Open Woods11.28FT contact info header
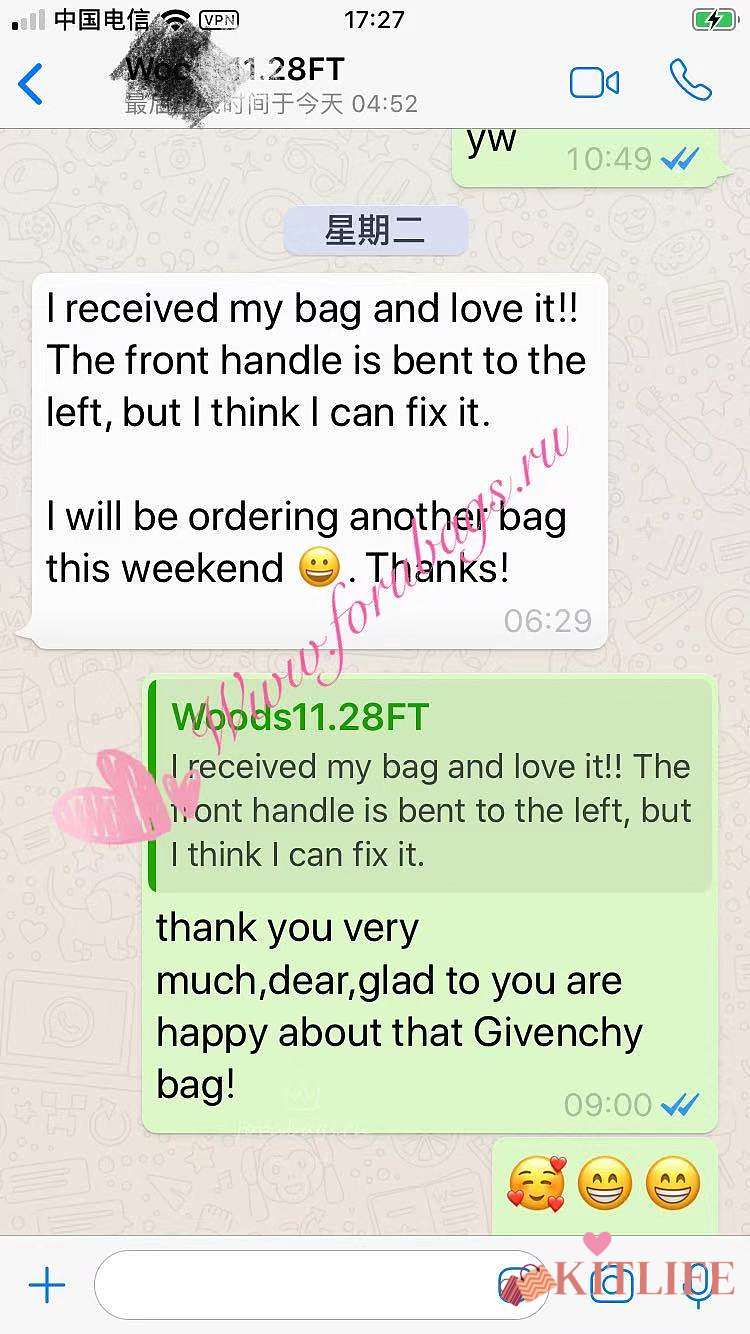This screenshot has width=750, height=1334. click(x=270, y=84)
